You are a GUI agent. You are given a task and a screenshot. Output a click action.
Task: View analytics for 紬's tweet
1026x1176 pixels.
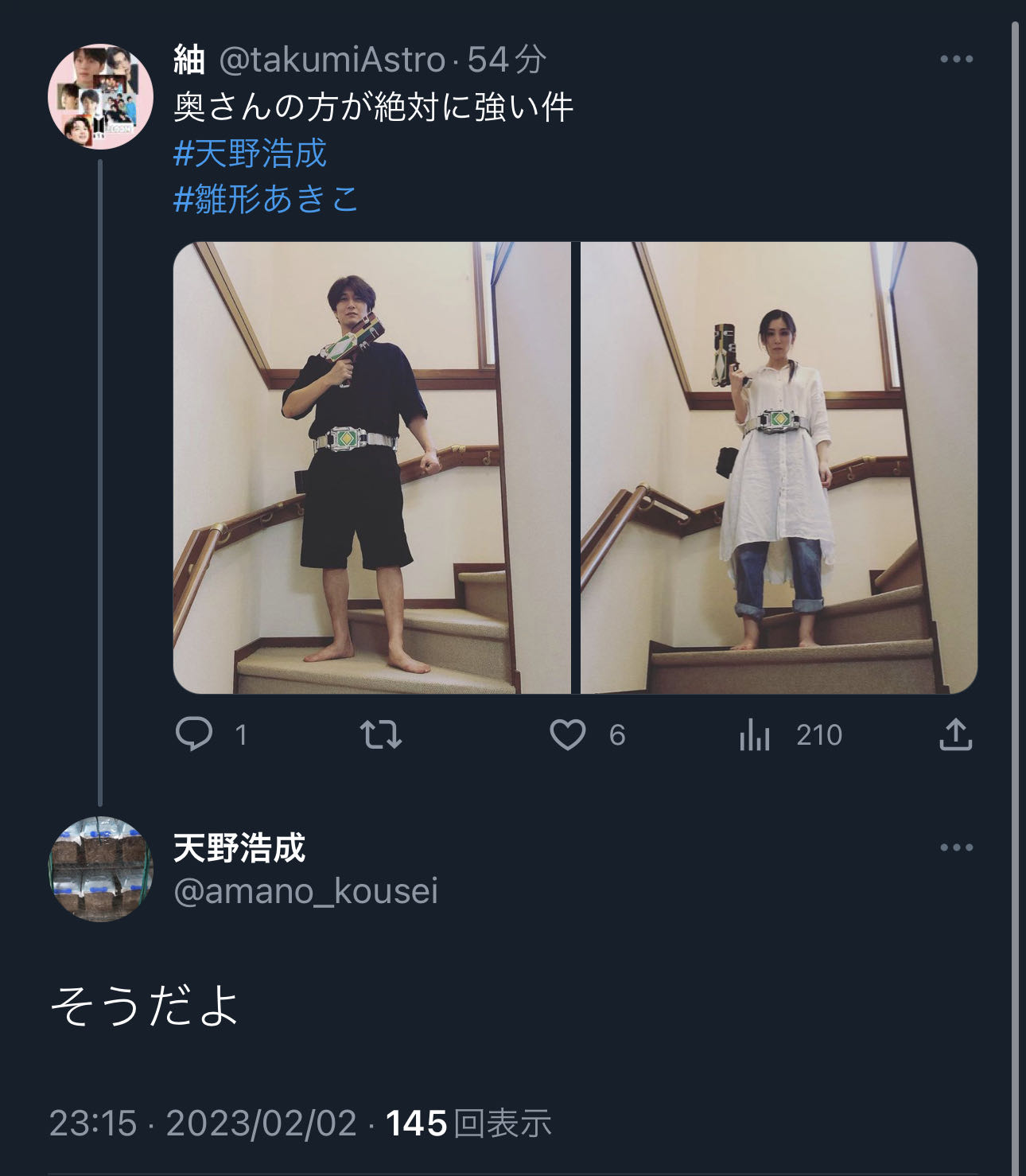pos(755,734)
